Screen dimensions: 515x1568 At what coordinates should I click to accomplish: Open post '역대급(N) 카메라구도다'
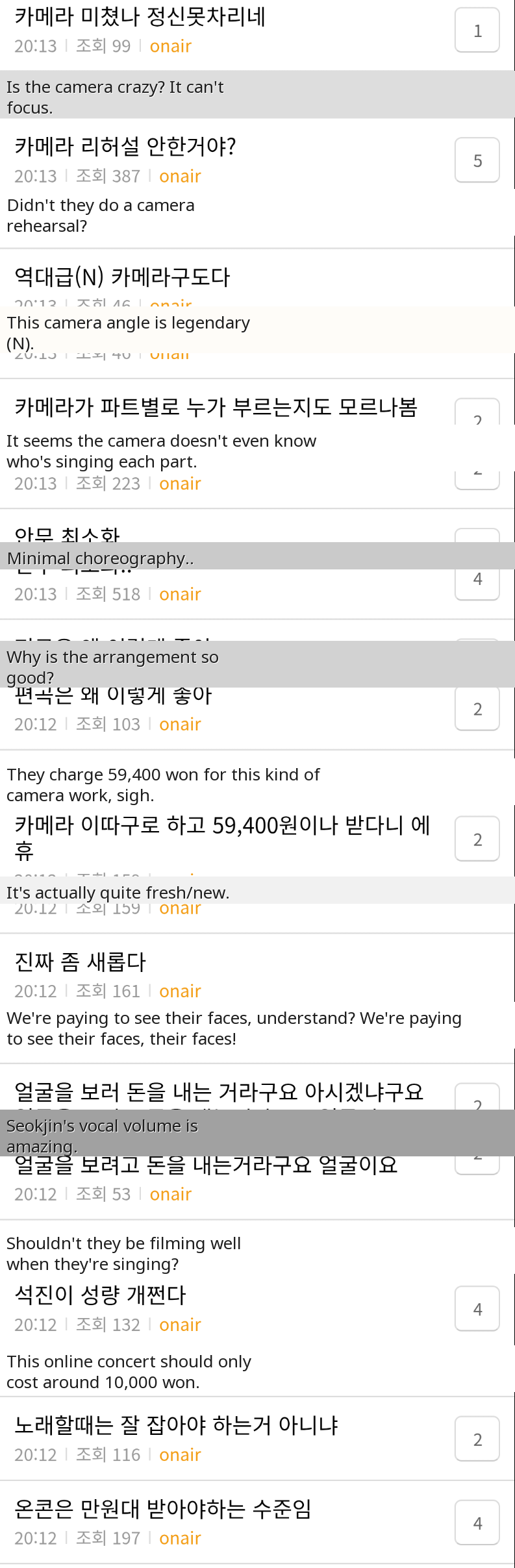[x=122, y=277]
